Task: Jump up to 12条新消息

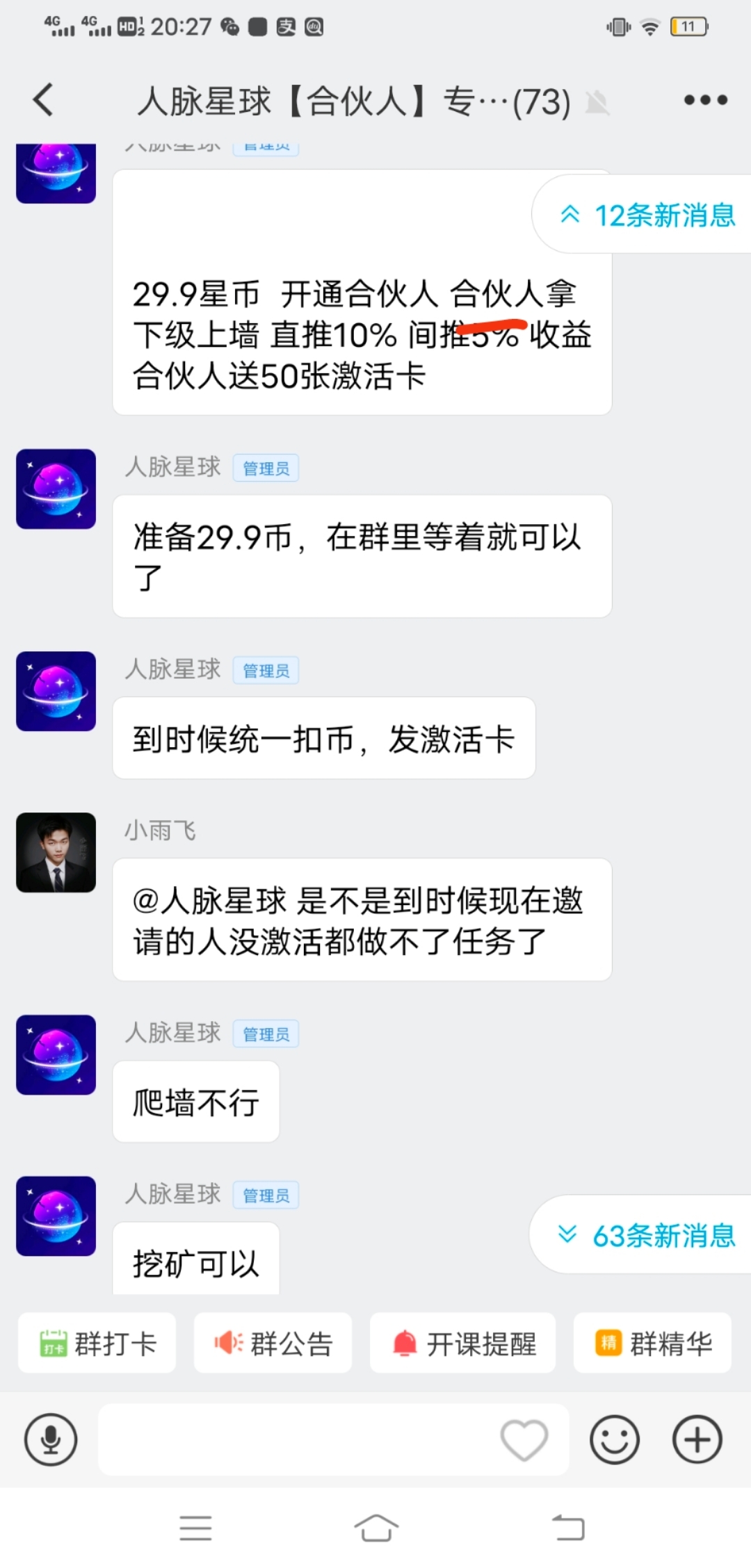Action: (647, 215)
